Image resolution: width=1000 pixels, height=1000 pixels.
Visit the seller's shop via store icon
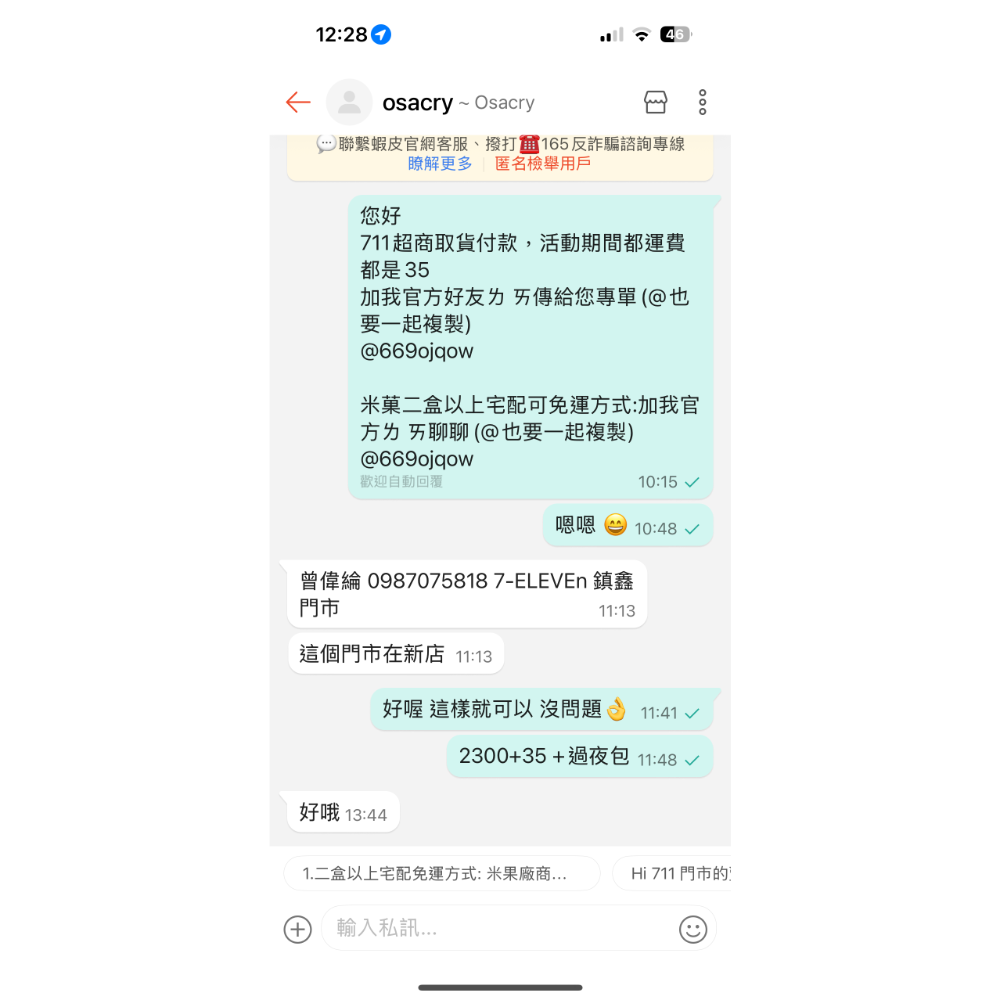pos(655,102)
